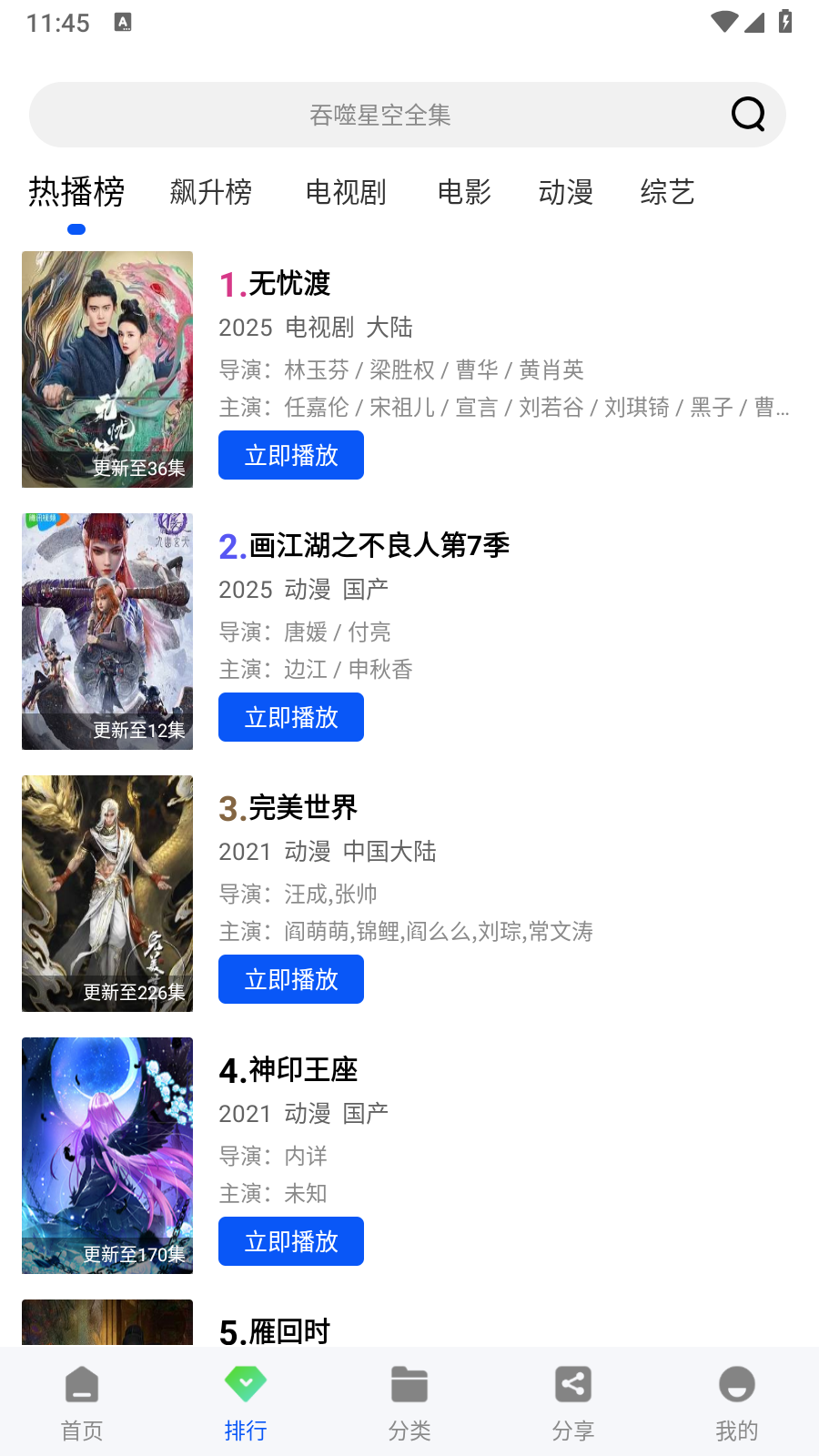This screenshot has height=1456, width=819.
Task: Switch to the 分享 tab
Action: point(573,1403)
